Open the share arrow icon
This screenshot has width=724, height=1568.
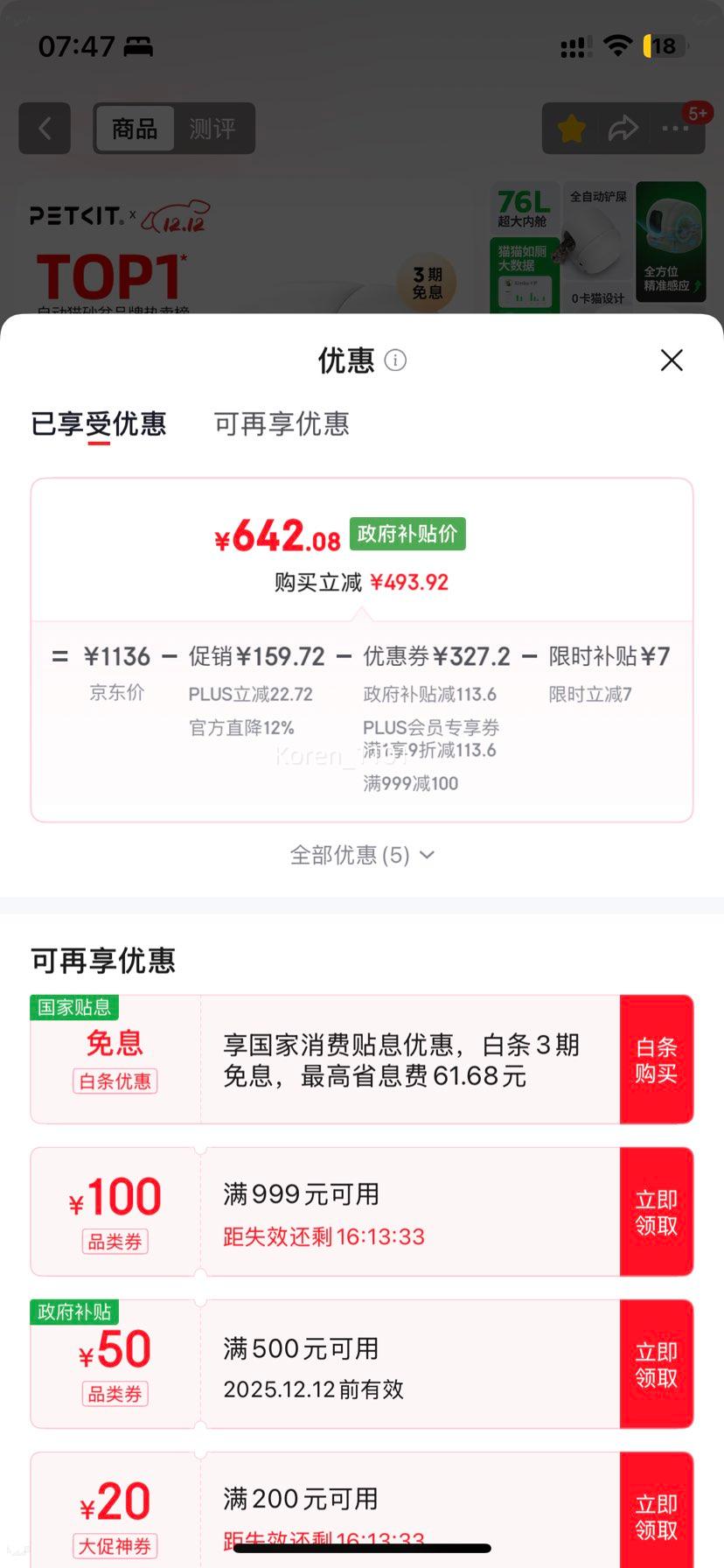pyautogui.click(x=623, y=128)
